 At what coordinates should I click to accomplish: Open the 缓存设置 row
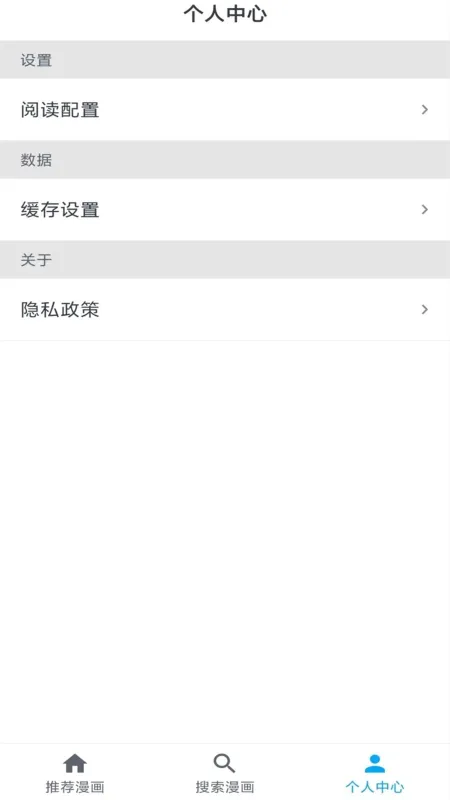pyautogui.click(x=225, y=209)
